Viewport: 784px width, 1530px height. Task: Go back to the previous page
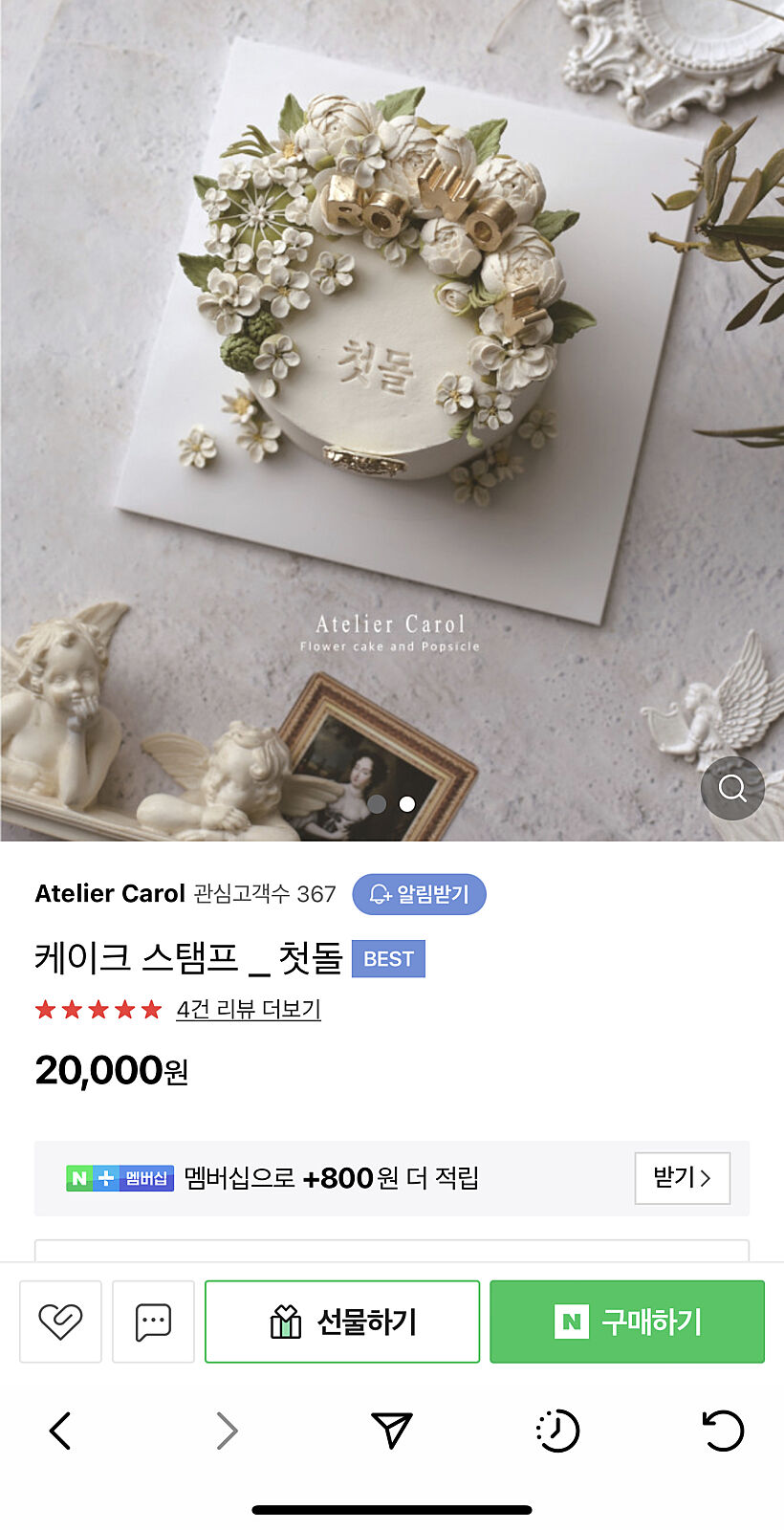coord(60,1431)
